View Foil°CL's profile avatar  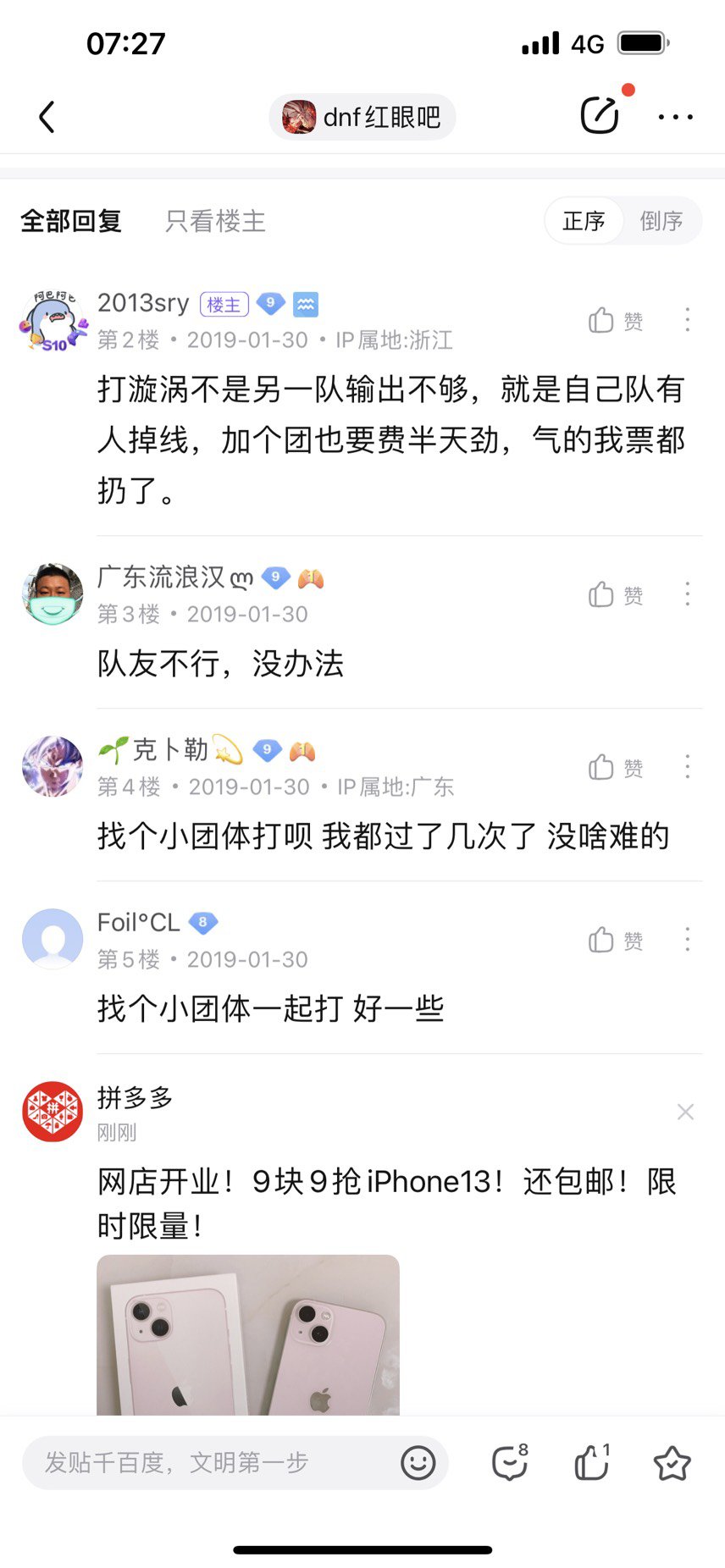pos(53,939)
